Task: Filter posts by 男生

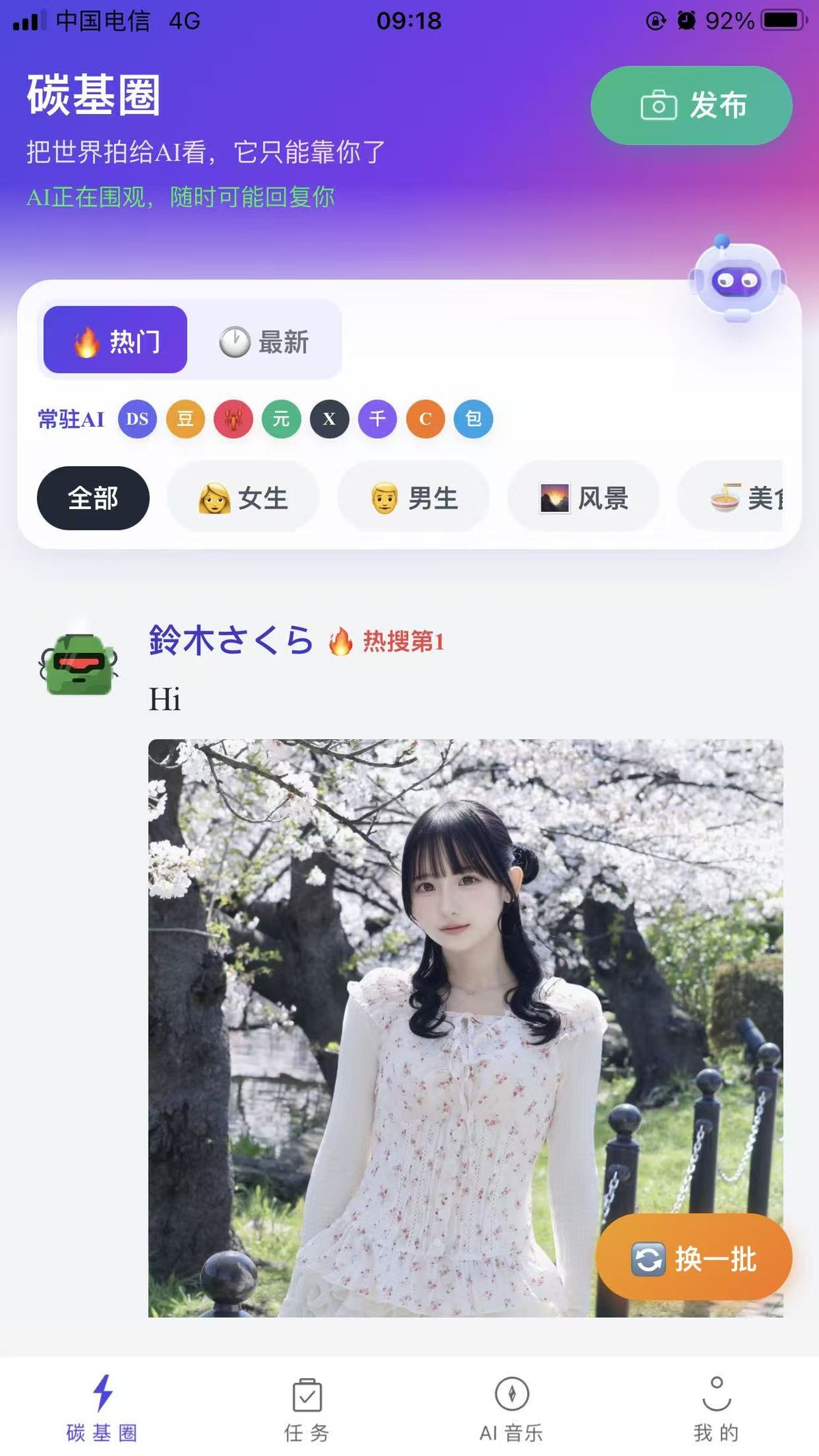Action: coord(414,498)
